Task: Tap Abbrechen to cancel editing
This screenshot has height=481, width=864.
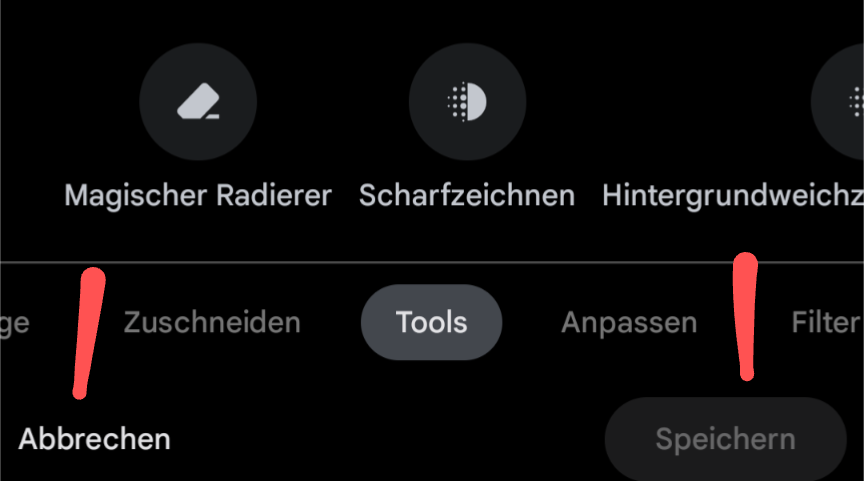Action: tap(94, 439)
